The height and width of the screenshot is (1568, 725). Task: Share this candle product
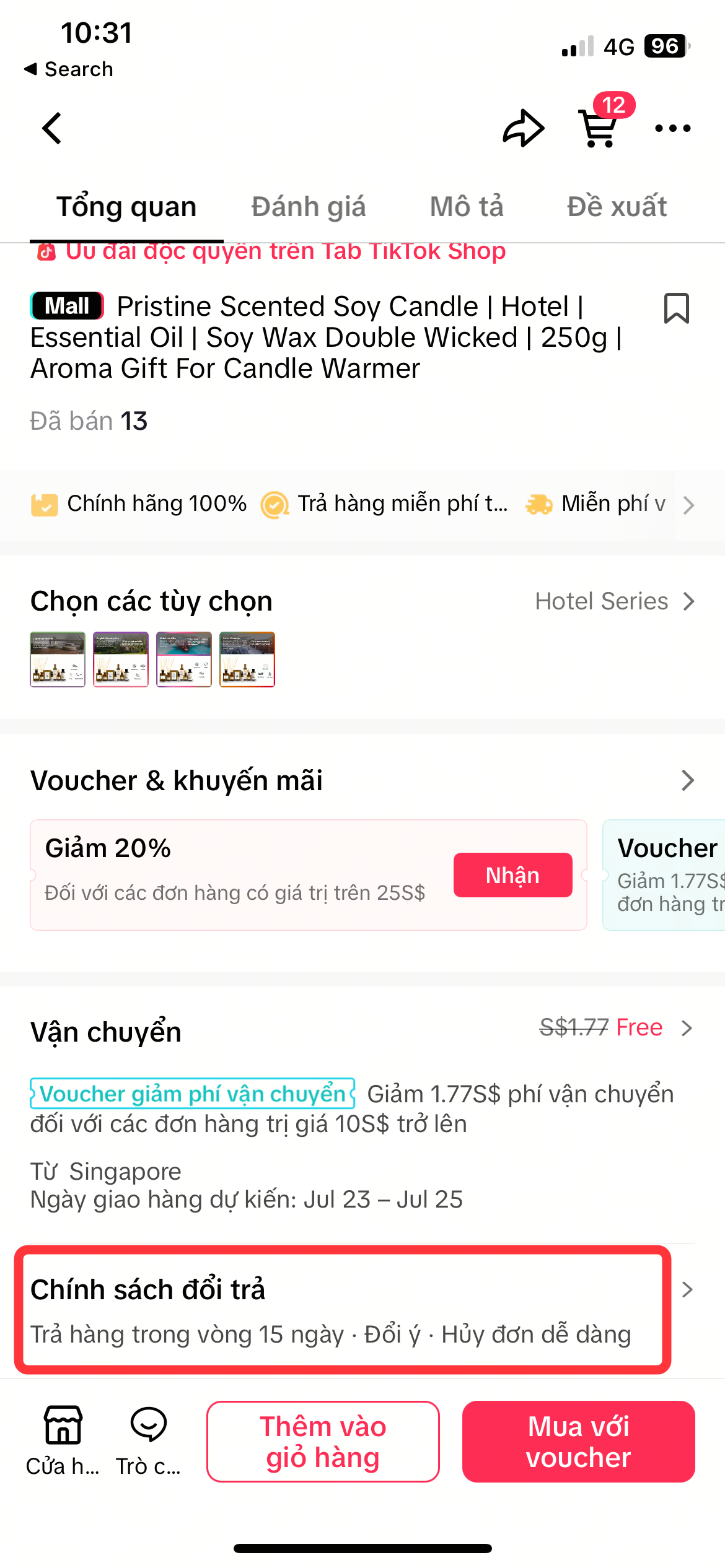524,128
